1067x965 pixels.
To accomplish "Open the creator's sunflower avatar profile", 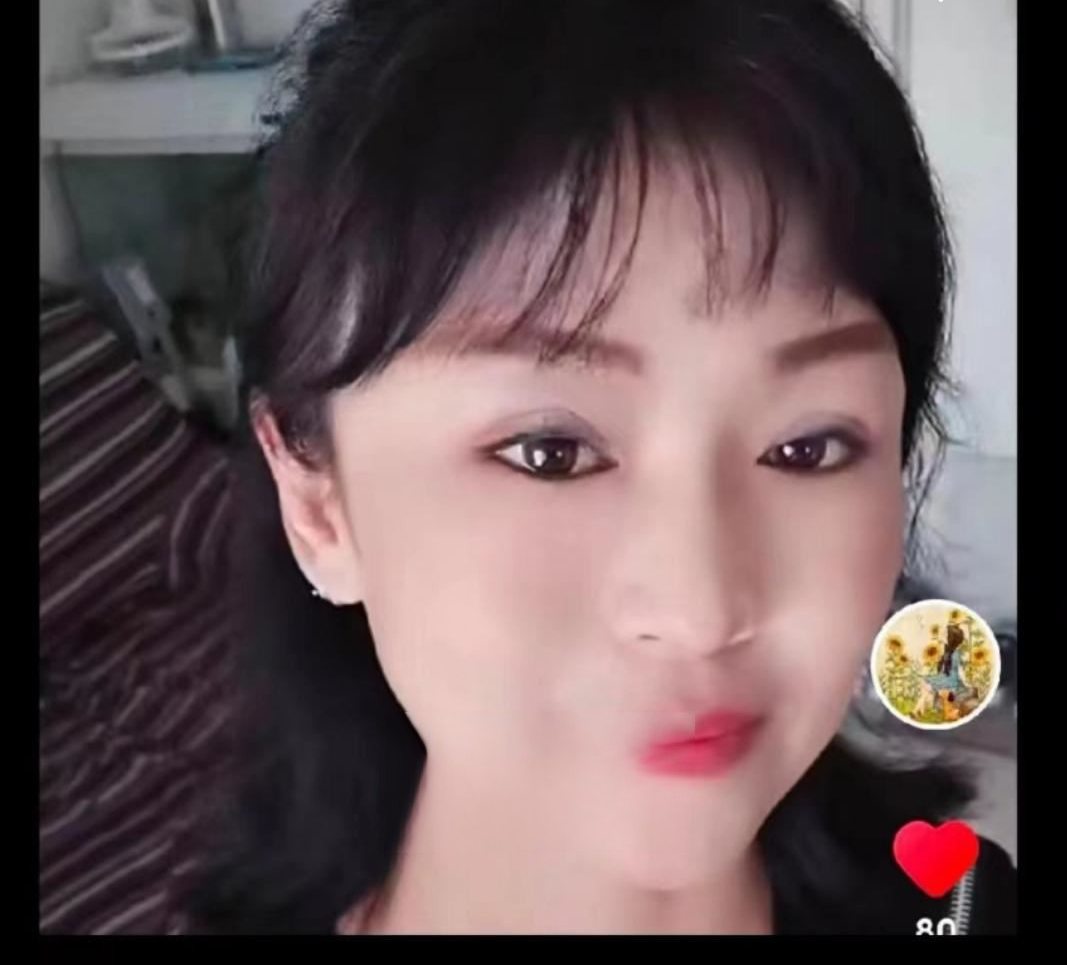I will click(935, 664).
